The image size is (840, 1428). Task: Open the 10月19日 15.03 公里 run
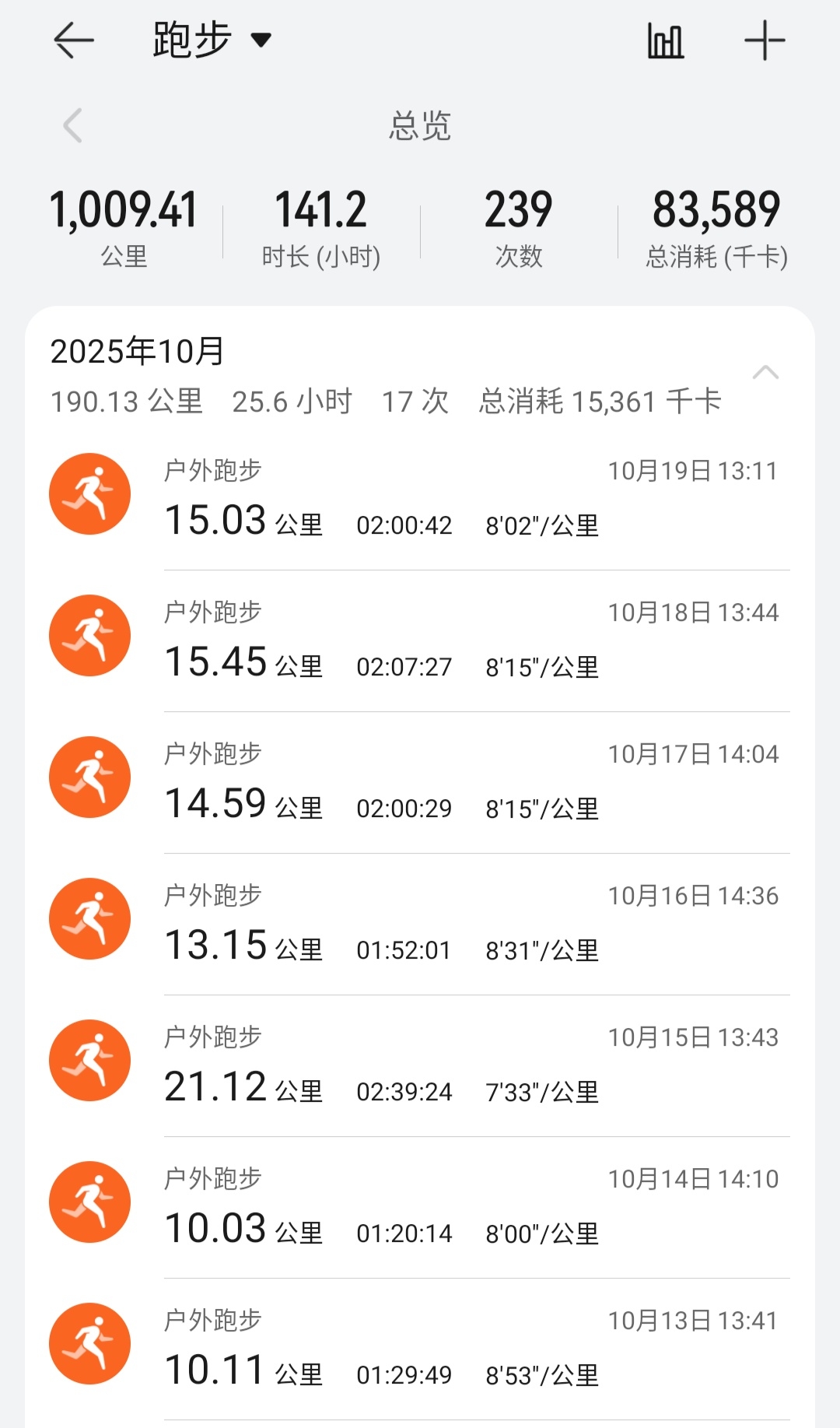pos(420,498)
